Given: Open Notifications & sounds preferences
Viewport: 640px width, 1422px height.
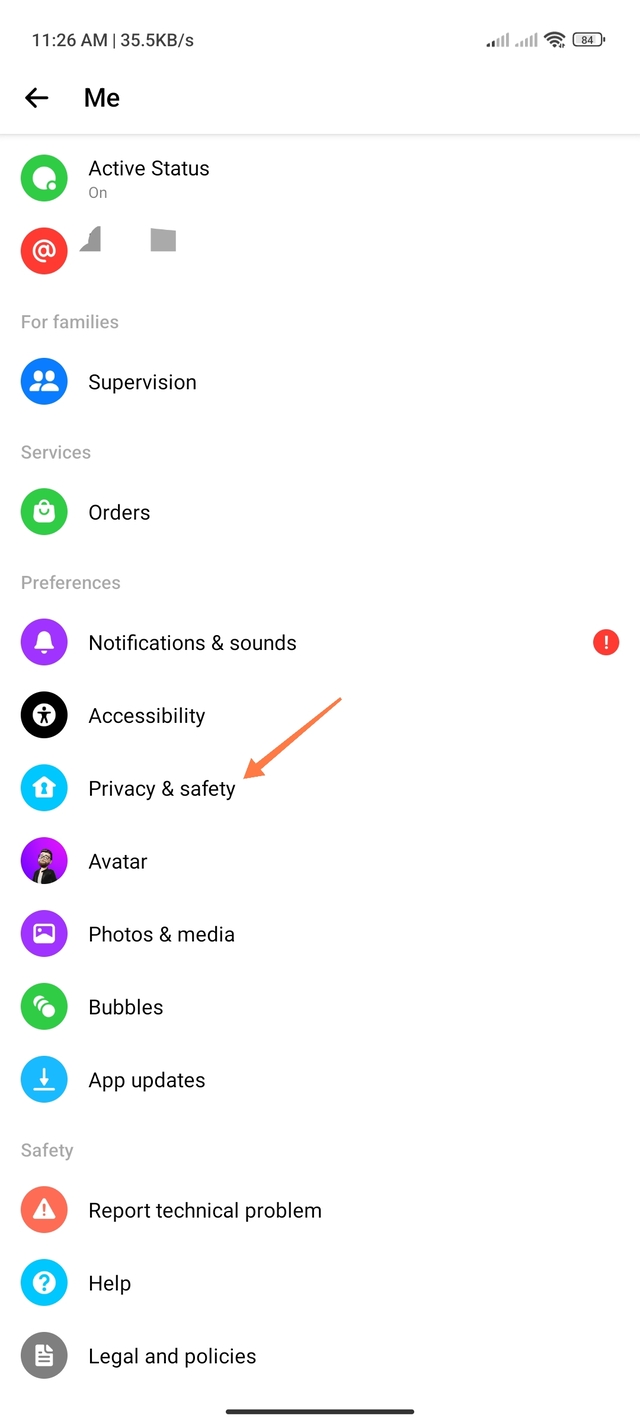Looking at the screenshot, I should pos(192,642).
